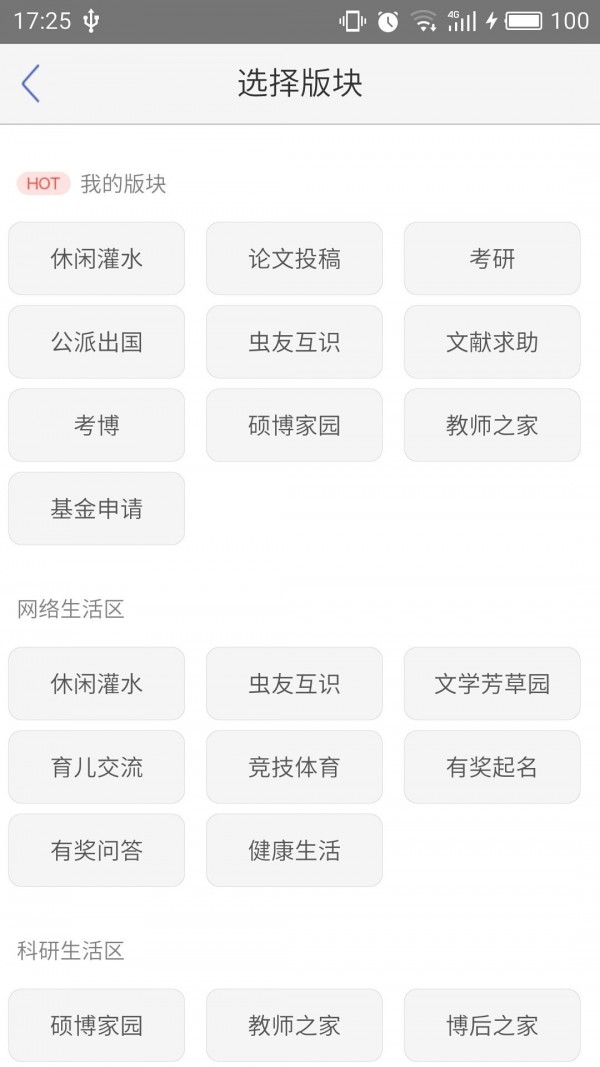Choose 健康生活 board

[x=294, y=850]
